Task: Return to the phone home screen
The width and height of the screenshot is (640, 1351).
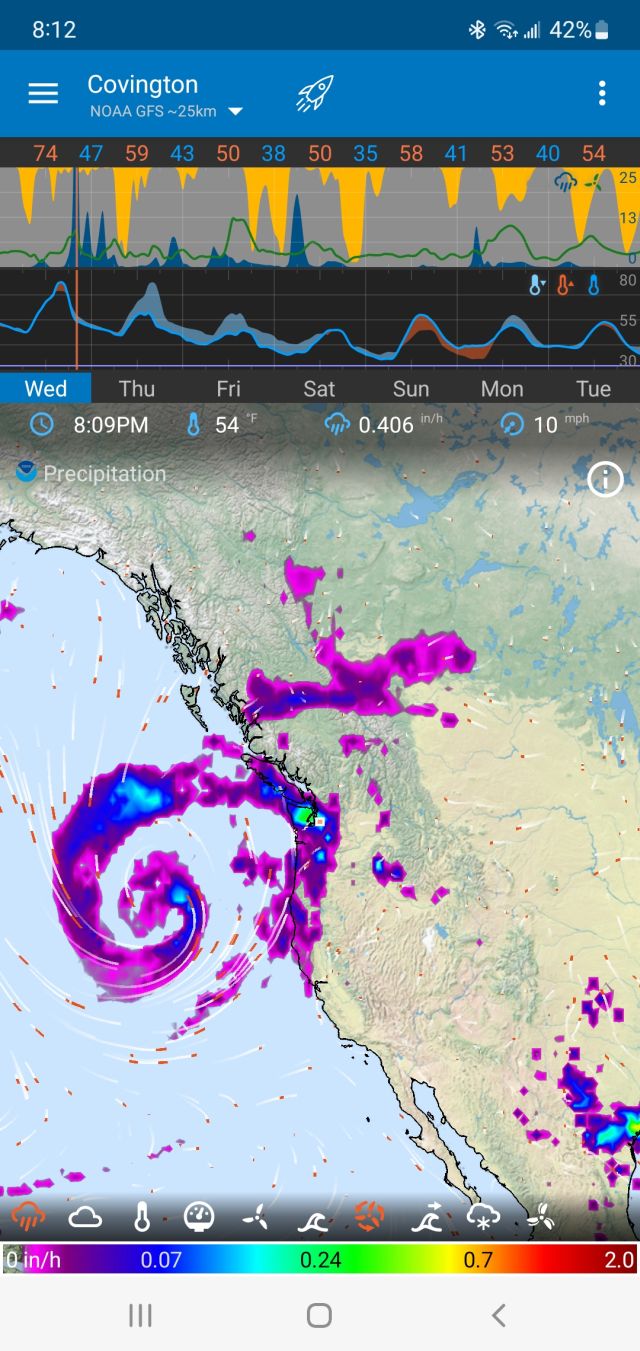Action: coord(319,1315)
